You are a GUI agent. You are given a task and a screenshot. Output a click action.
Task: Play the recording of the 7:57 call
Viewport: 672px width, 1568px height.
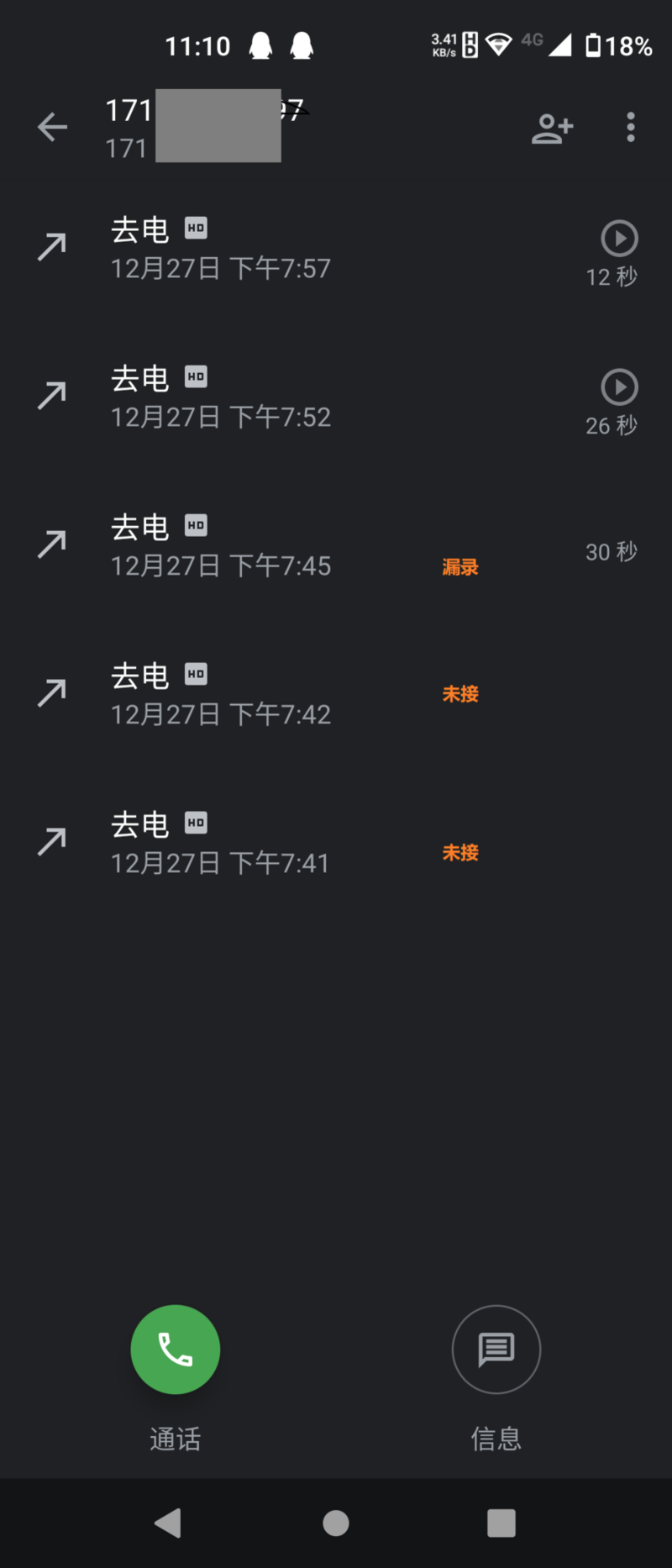click(x=619, y=239)
